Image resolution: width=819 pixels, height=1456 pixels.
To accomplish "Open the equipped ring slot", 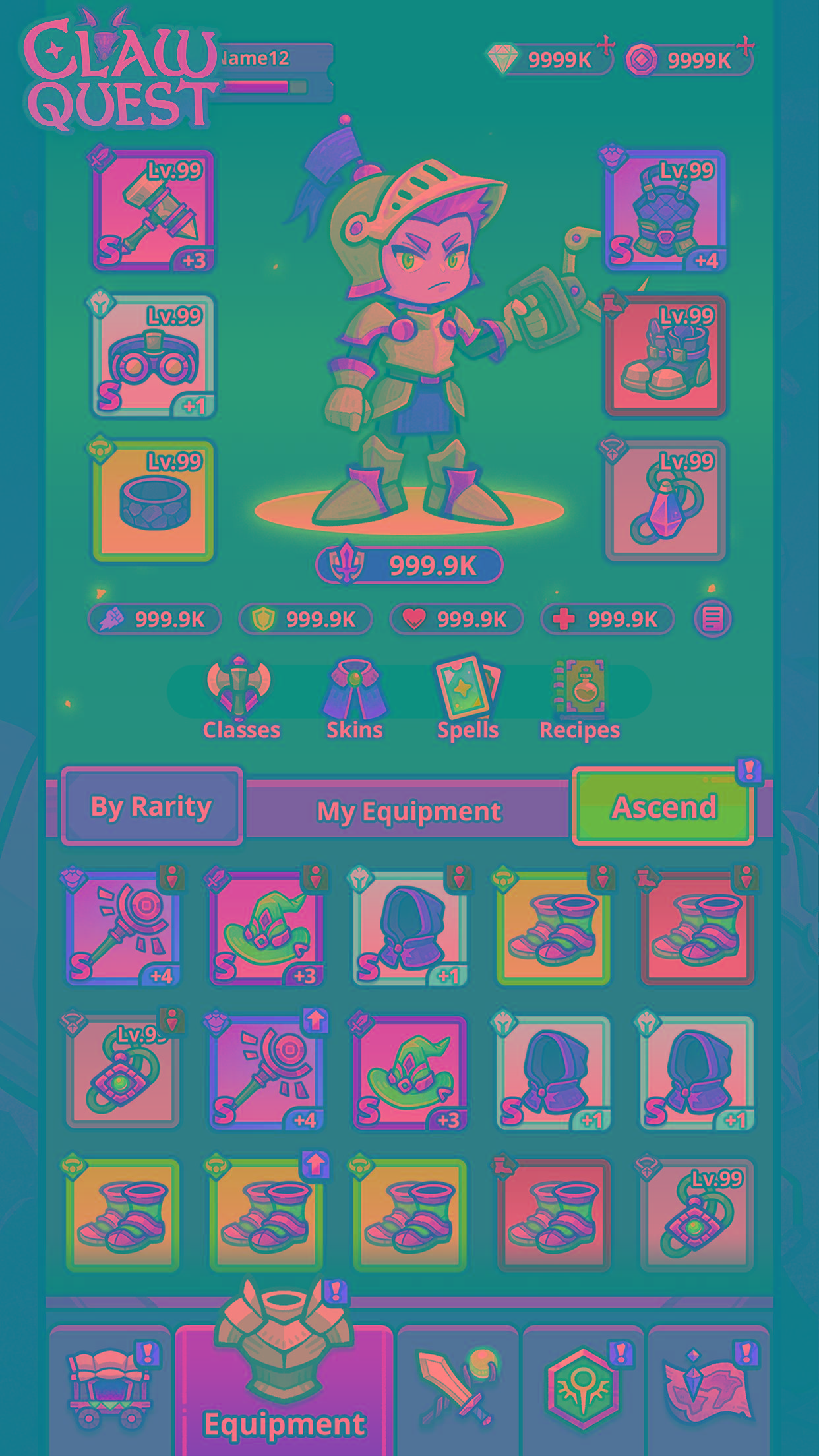I will [x=153, y=501].
